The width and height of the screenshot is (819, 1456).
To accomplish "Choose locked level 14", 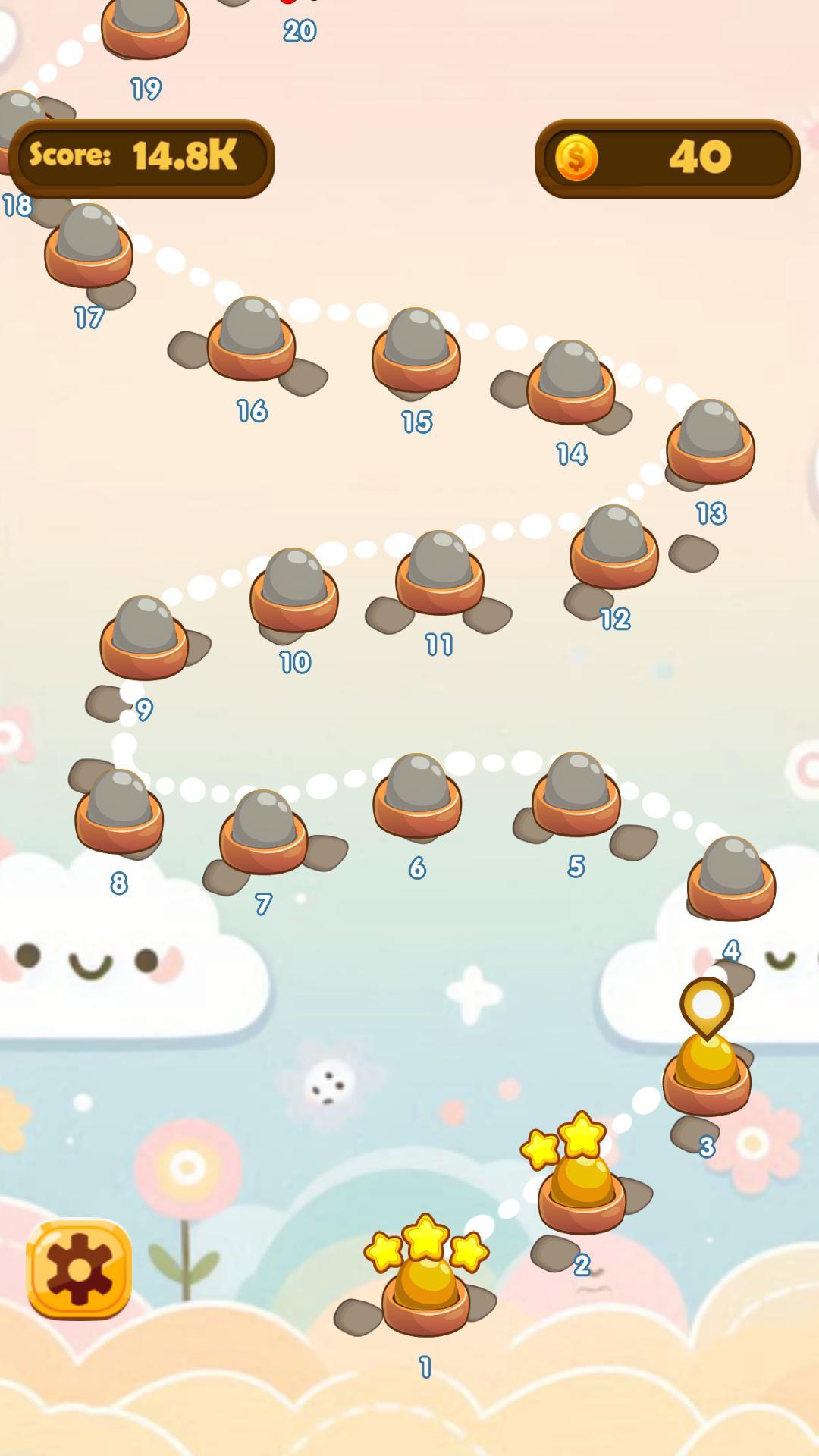I will pos(571,384).
